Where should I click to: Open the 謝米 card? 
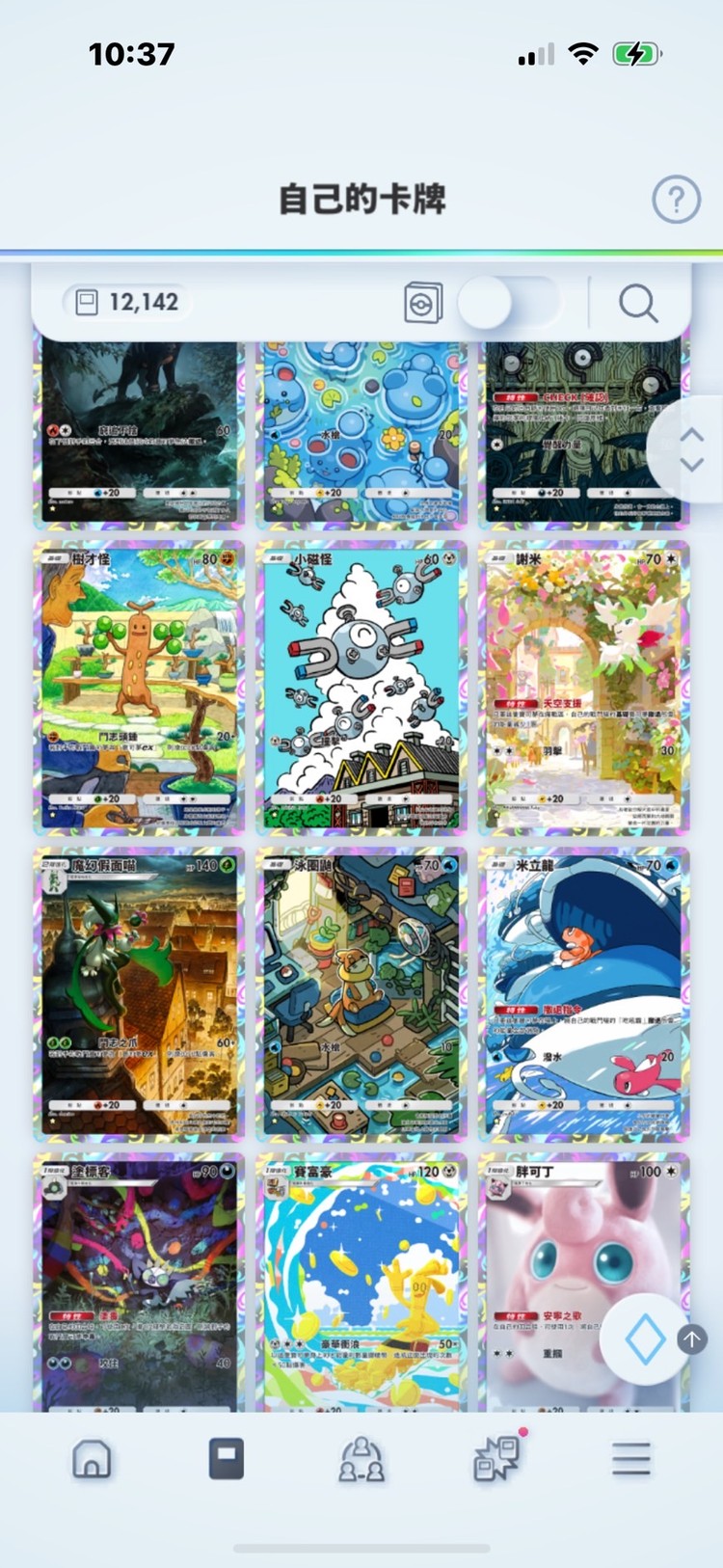pos(583,687)
